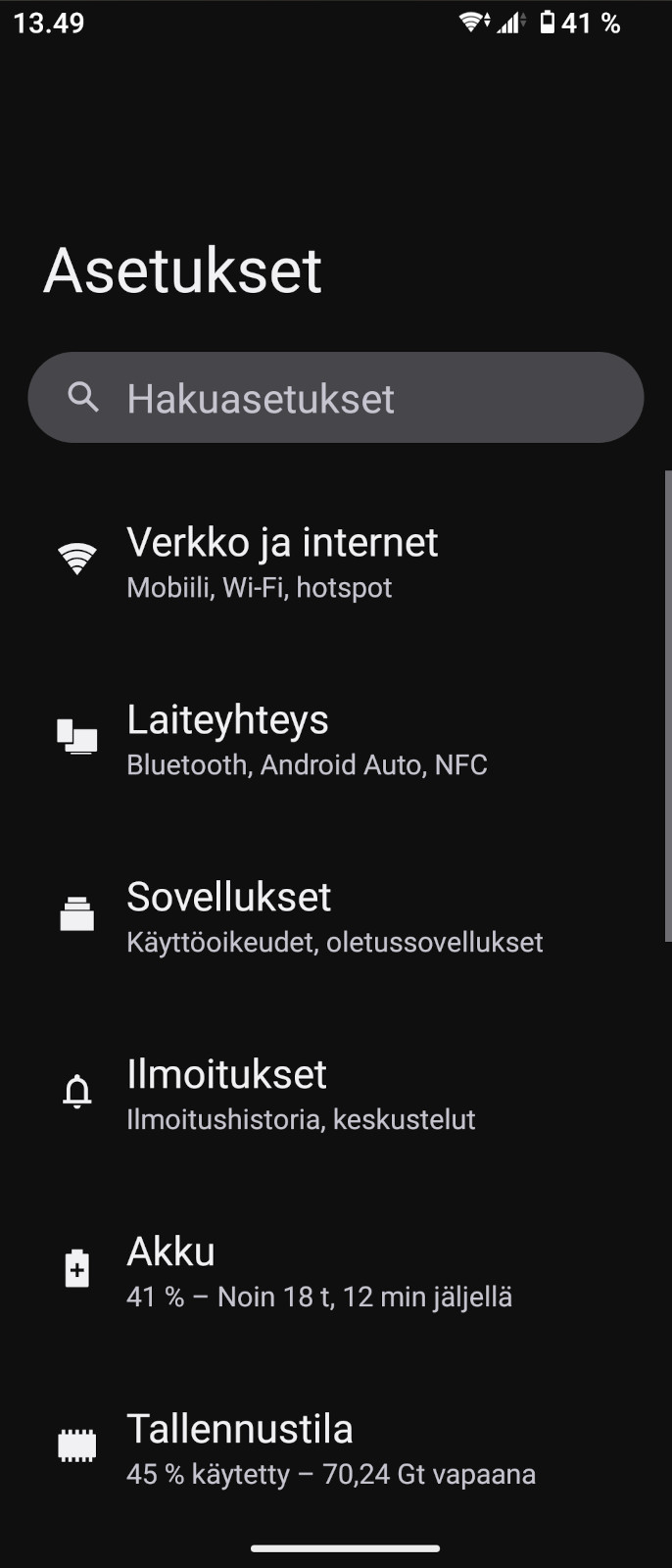Image resolution: width=672 pixels, height=1568 pixels.
Task: Tap the Hakuasetukset search field
Action: pyautogui.click(x=335, y=398)
